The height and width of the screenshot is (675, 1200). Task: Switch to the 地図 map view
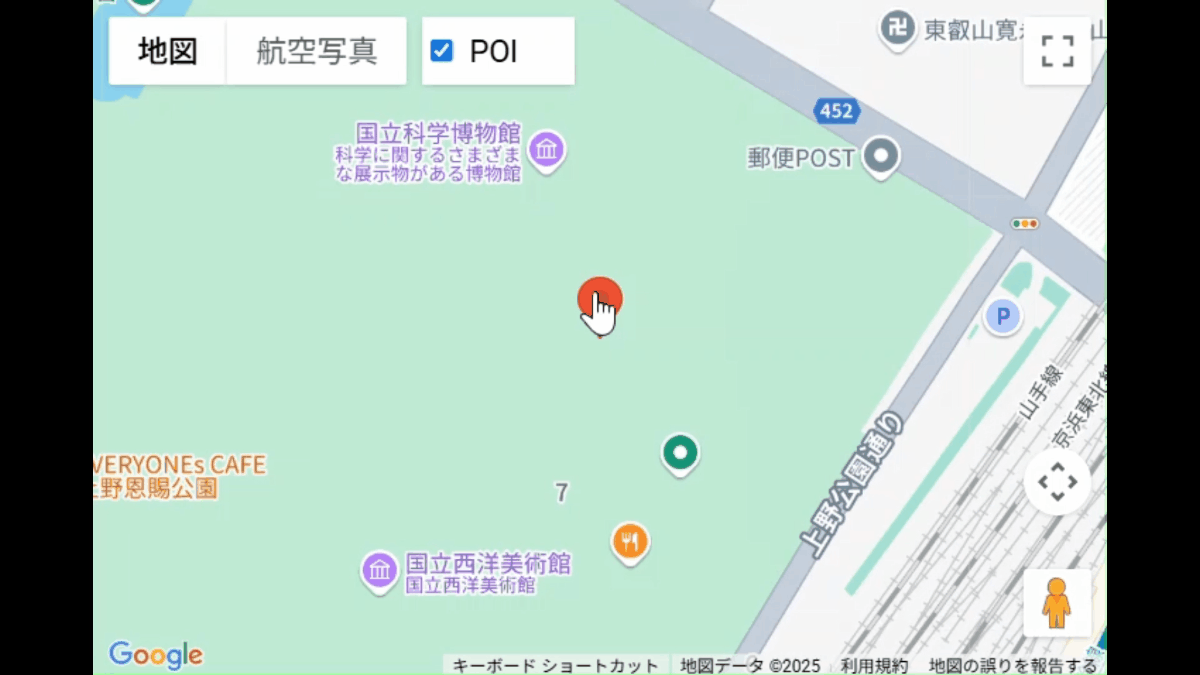[167, 51]
